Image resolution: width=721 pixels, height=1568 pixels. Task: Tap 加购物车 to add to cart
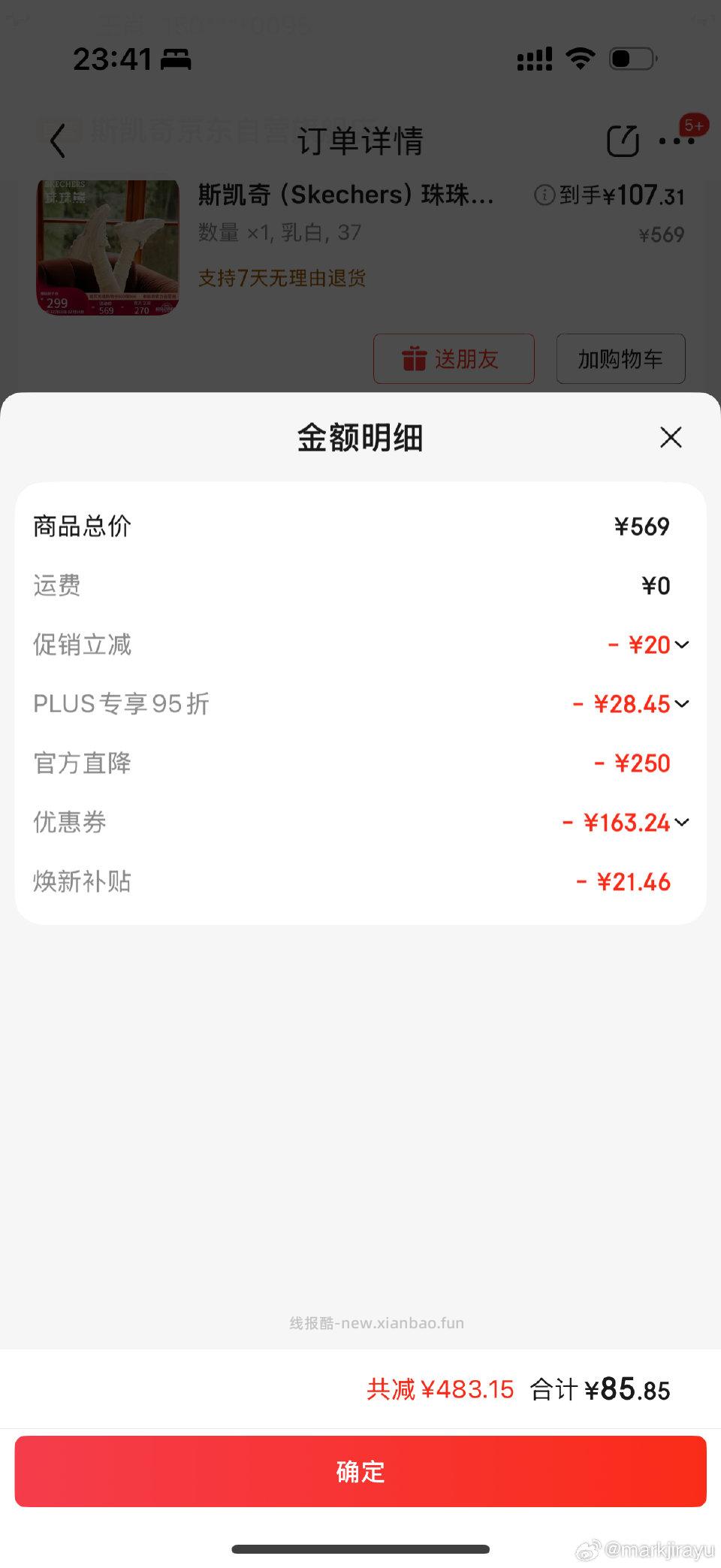(620, 359)
